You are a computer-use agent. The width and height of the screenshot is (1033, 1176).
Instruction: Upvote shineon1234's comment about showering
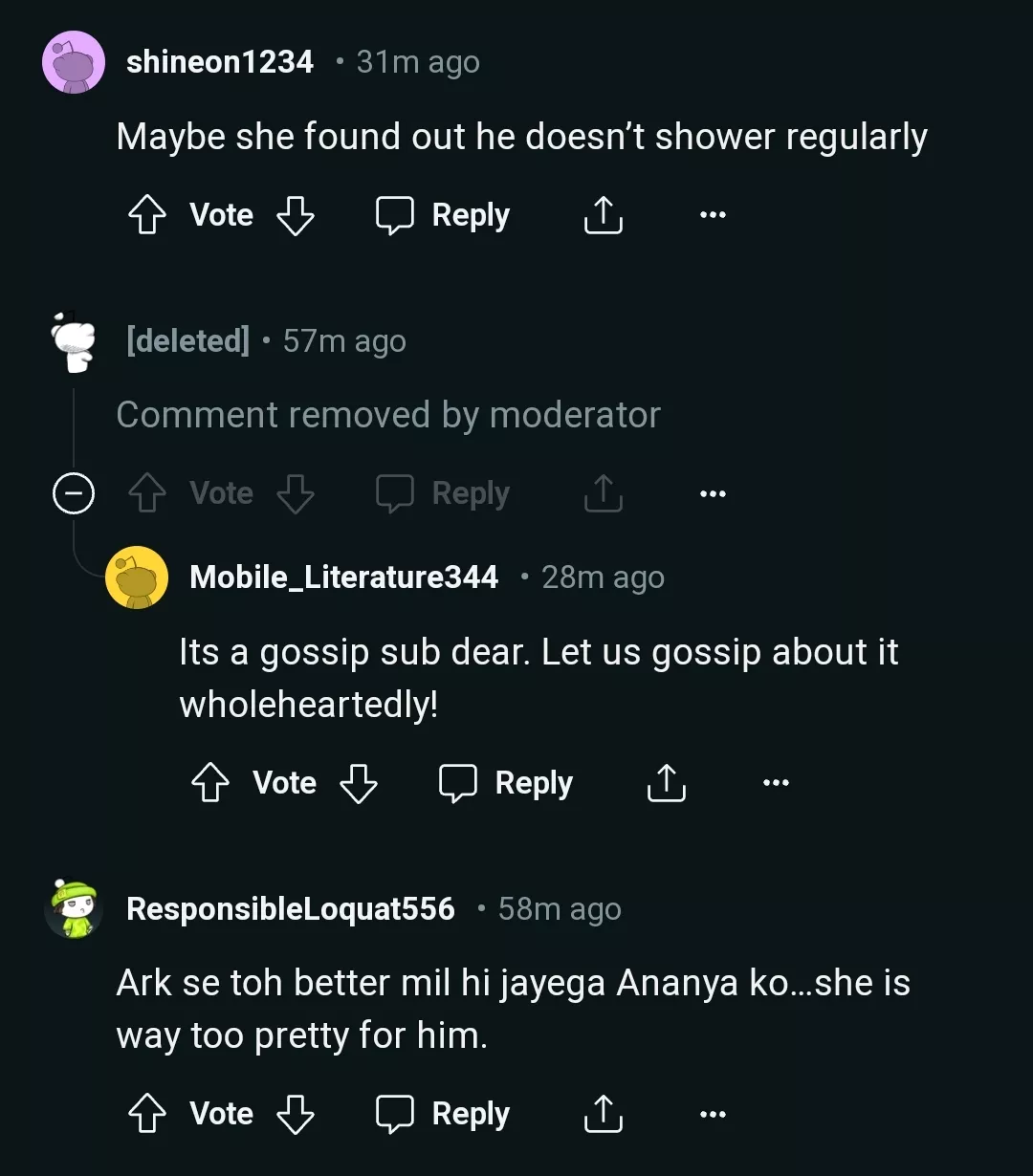(x=146, y=215)
